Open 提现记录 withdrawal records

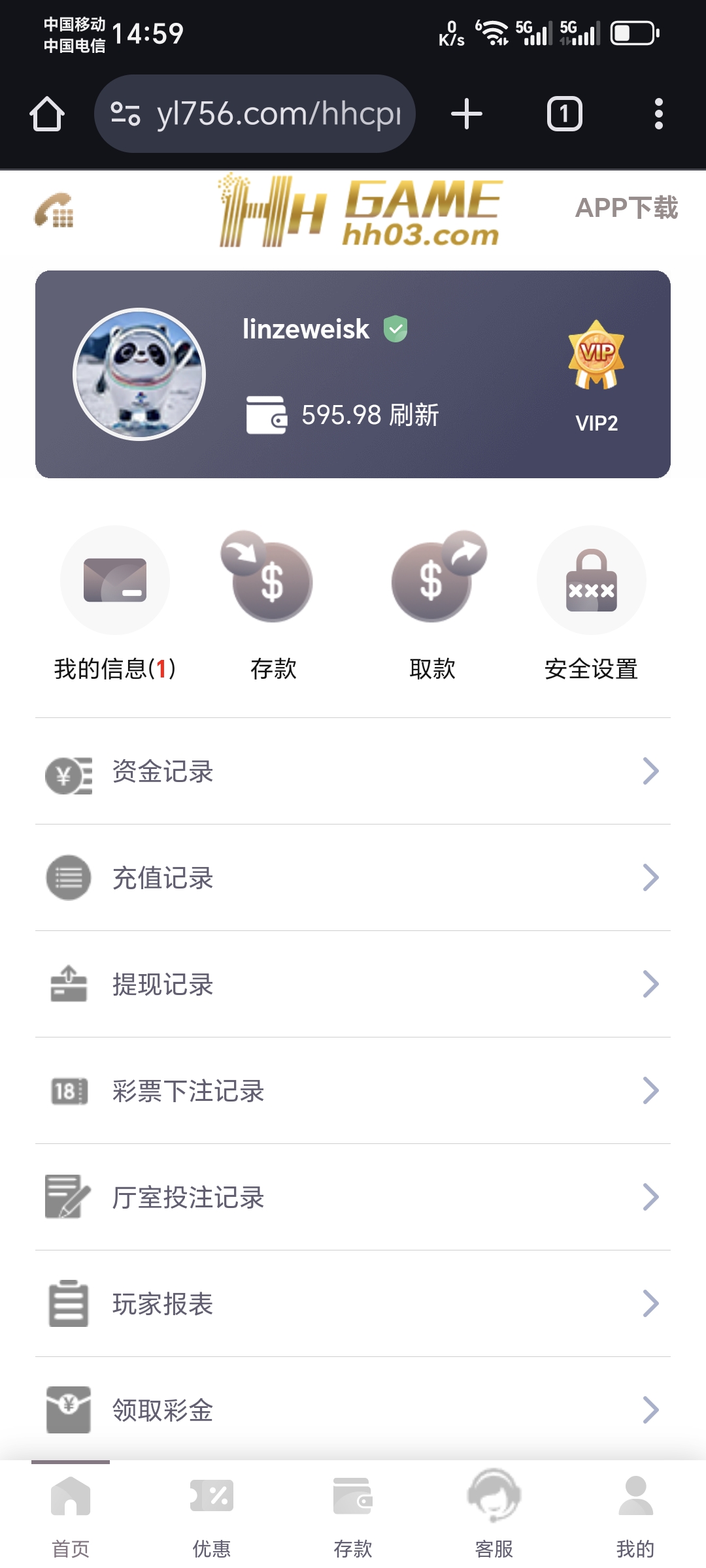[x=353, y=985]
